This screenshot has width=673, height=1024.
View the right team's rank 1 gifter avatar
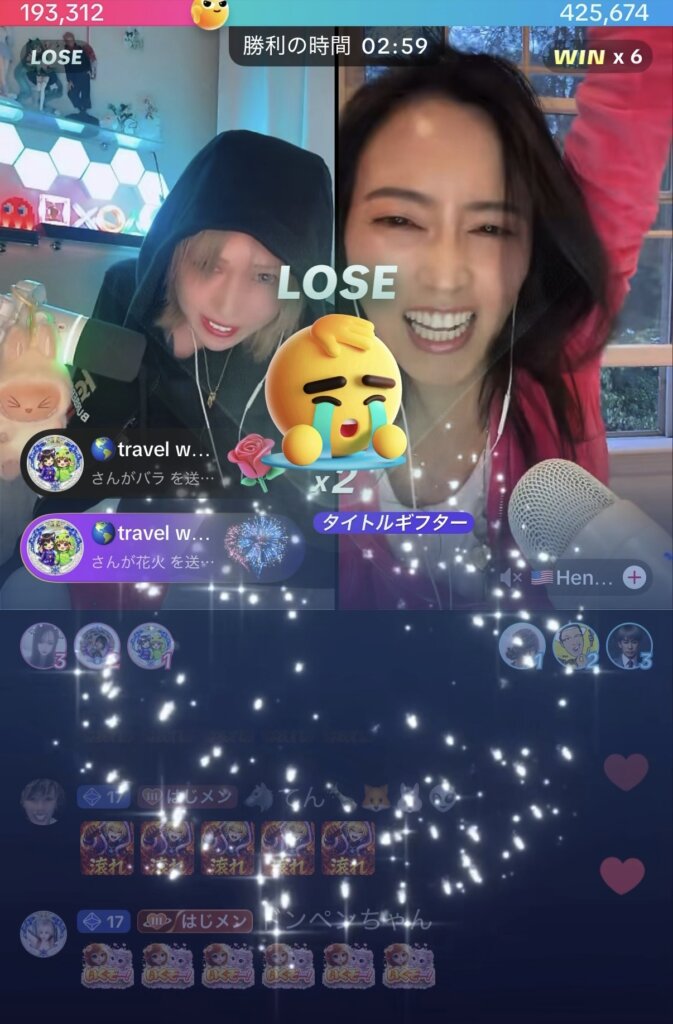pyautogui.click(x=521, y=645)
